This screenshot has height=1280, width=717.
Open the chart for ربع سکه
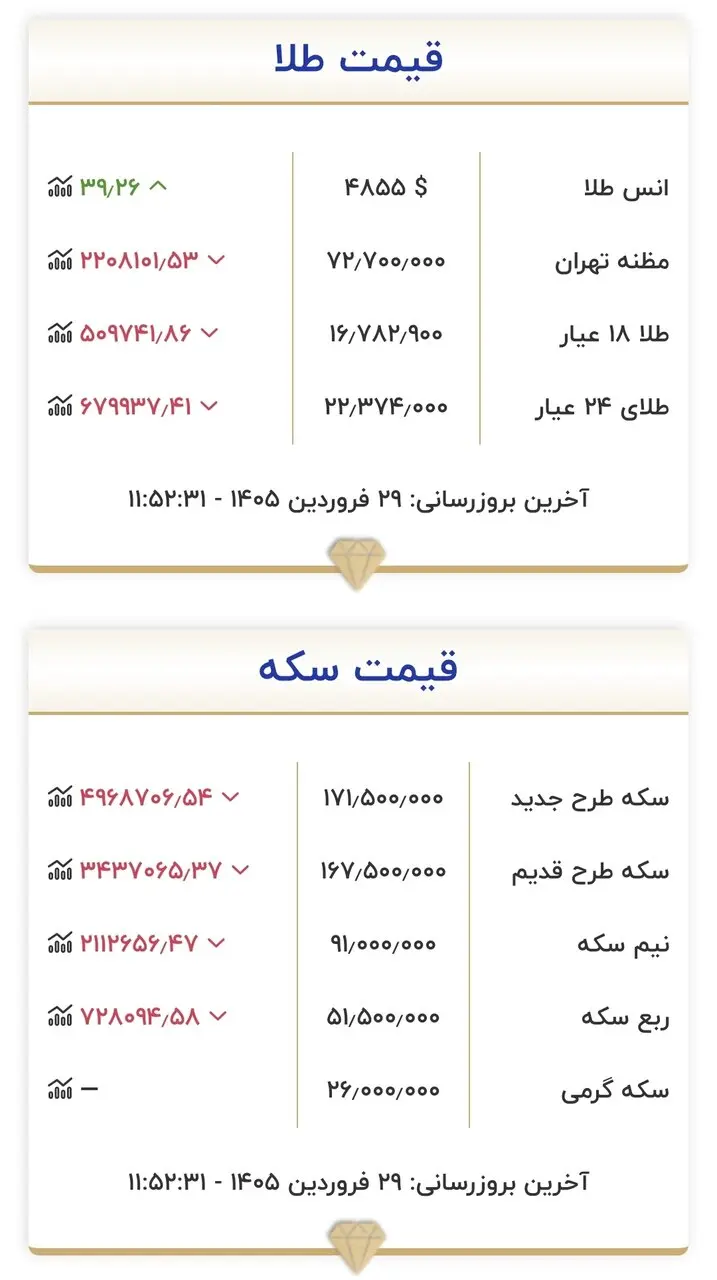point(60,1017)
